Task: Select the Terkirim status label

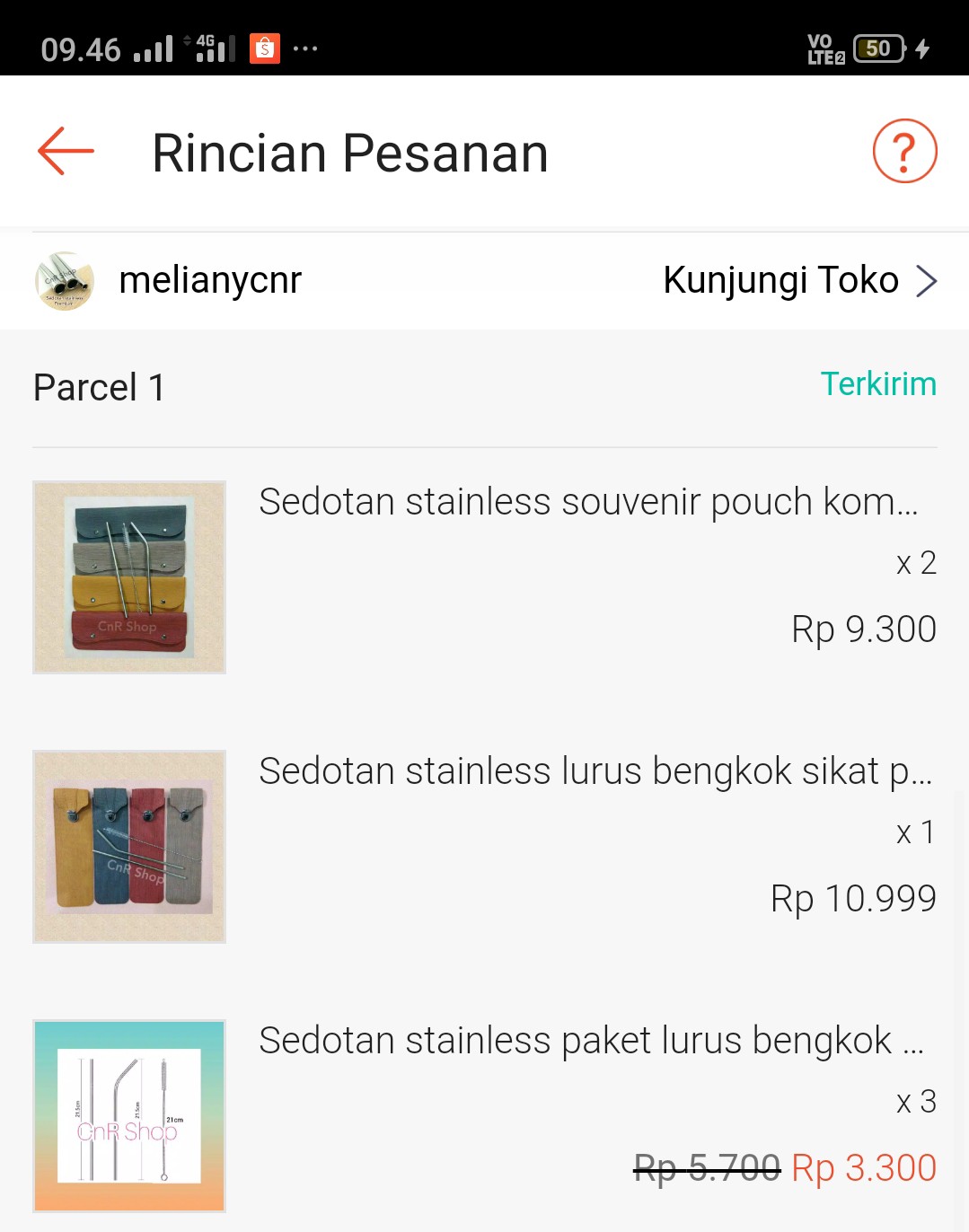Action: 879,384
